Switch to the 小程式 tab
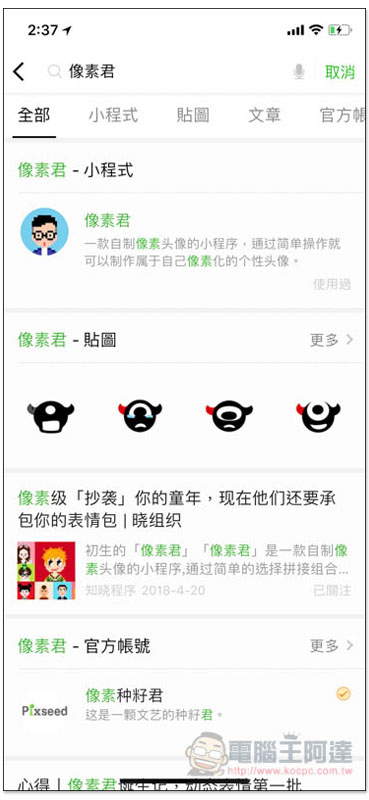The width and height of the screenshot is (369, 800). [x=113, y=115]
